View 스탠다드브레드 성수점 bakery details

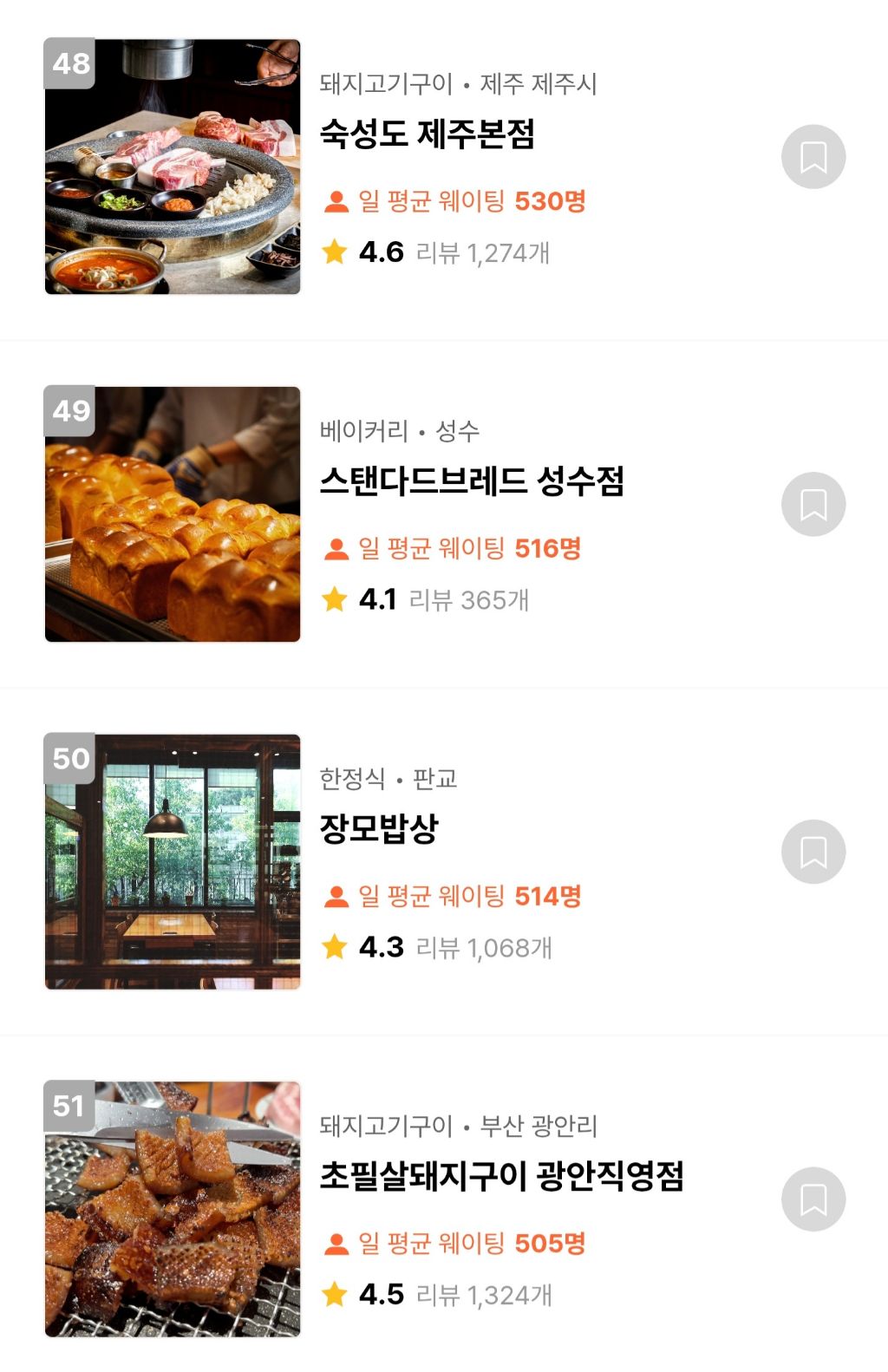(x=471, y=481)
